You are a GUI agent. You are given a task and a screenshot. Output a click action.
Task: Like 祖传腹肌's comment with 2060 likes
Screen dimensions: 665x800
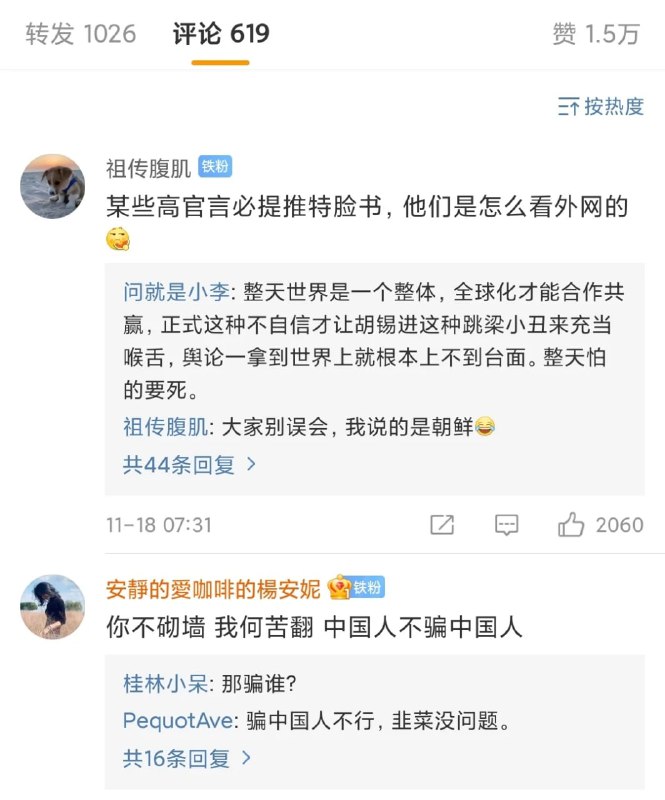[x=600, y=525]
